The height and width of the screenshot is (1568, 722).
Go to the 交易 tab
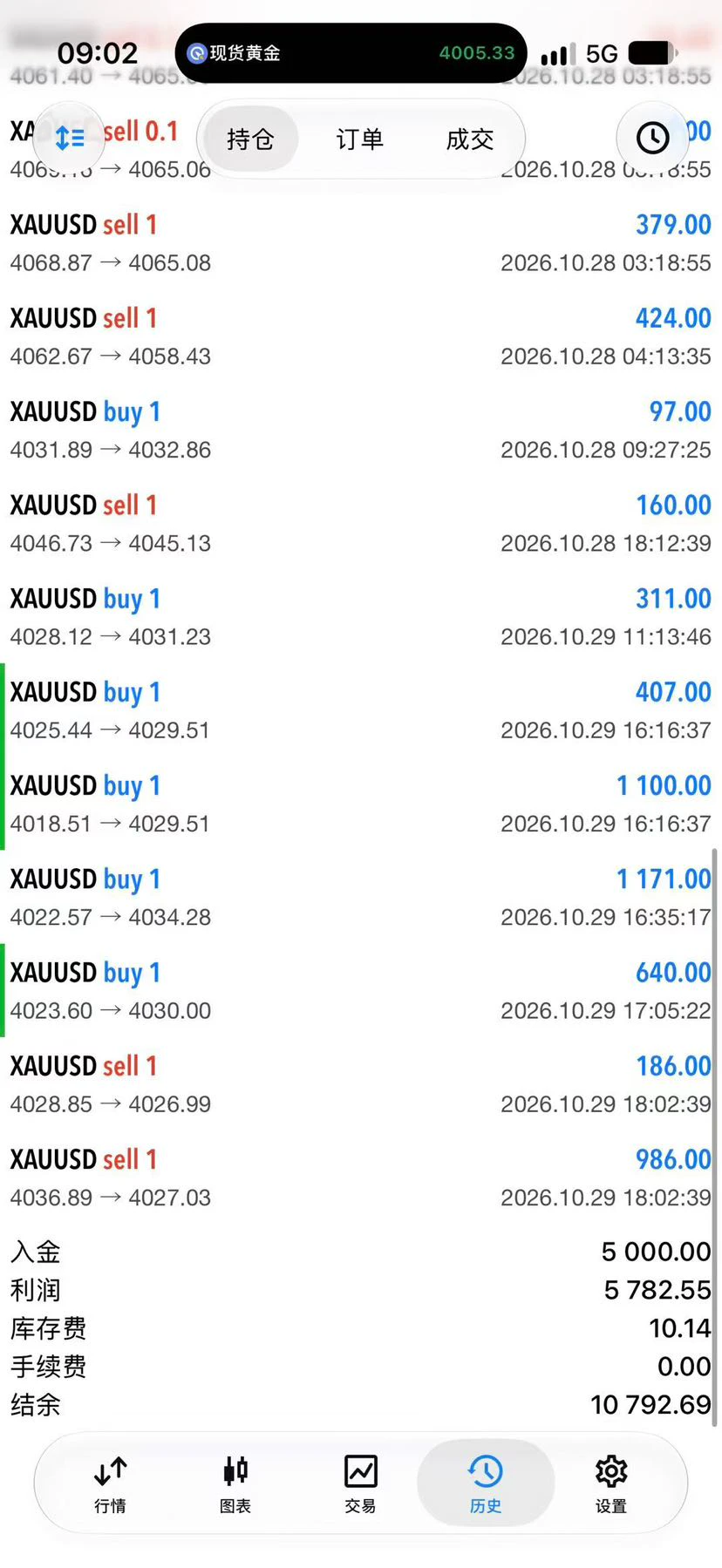coord(360,1483)
